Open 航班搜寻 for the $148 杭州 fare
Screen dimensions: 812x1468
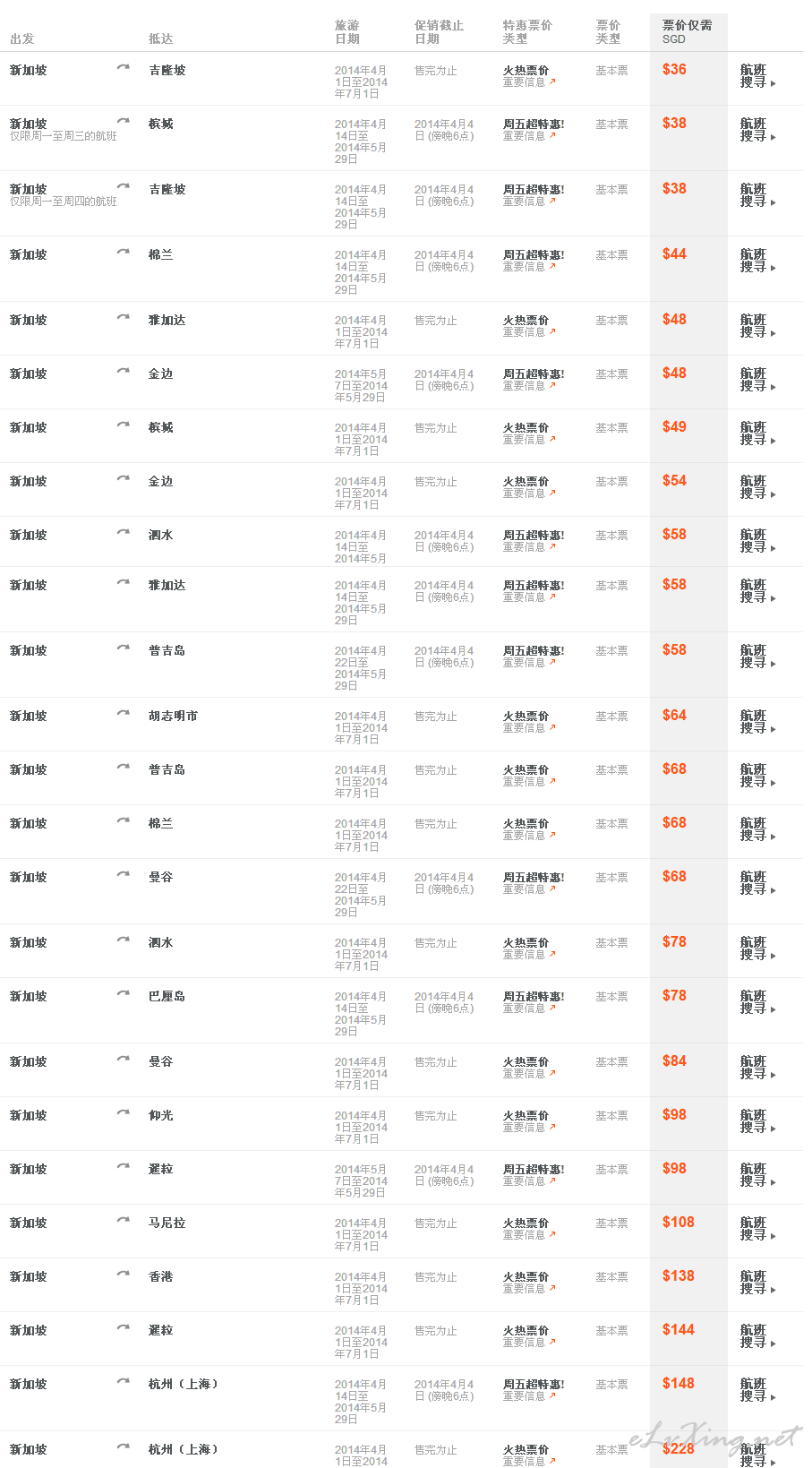[757, 1390]
